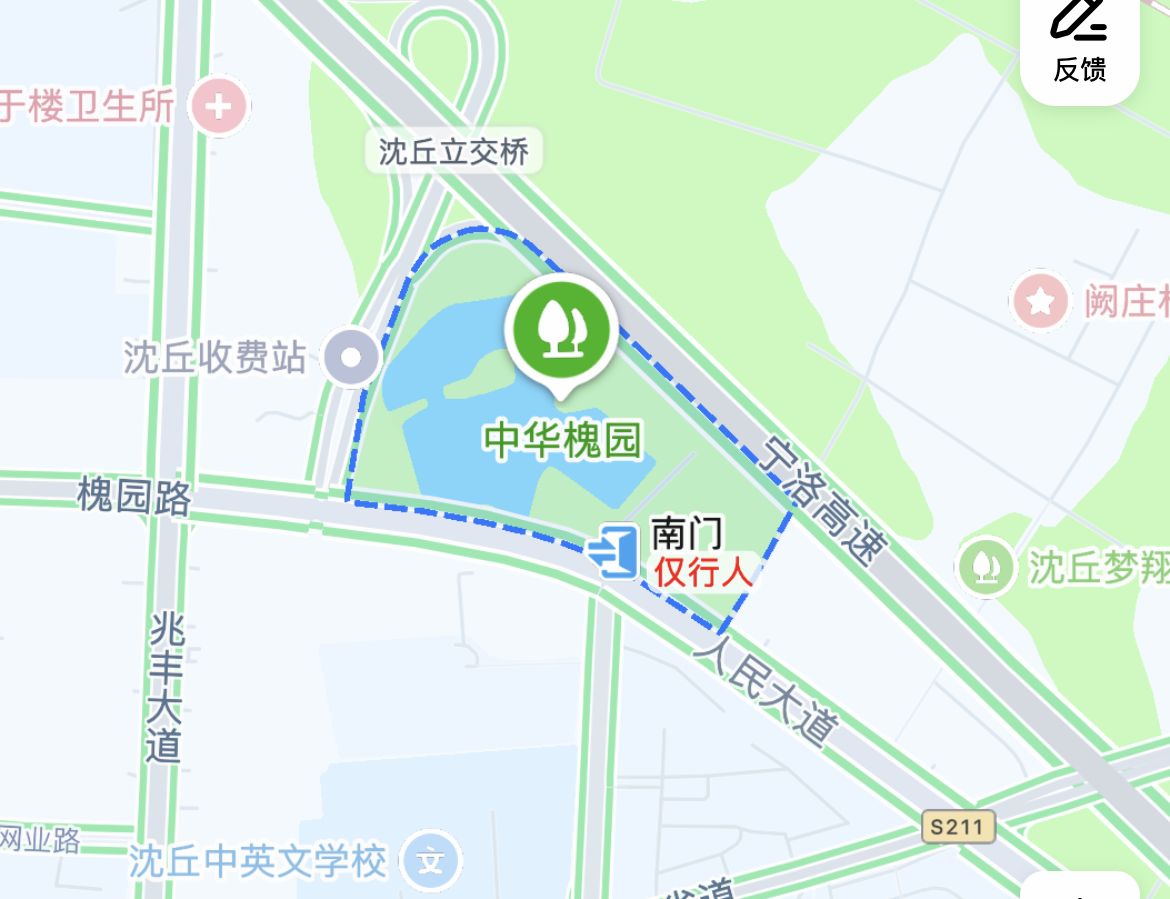Select the 沈丘收费站 toll station marker
This screenshot has width=1170, height=899.
(352, 357)
